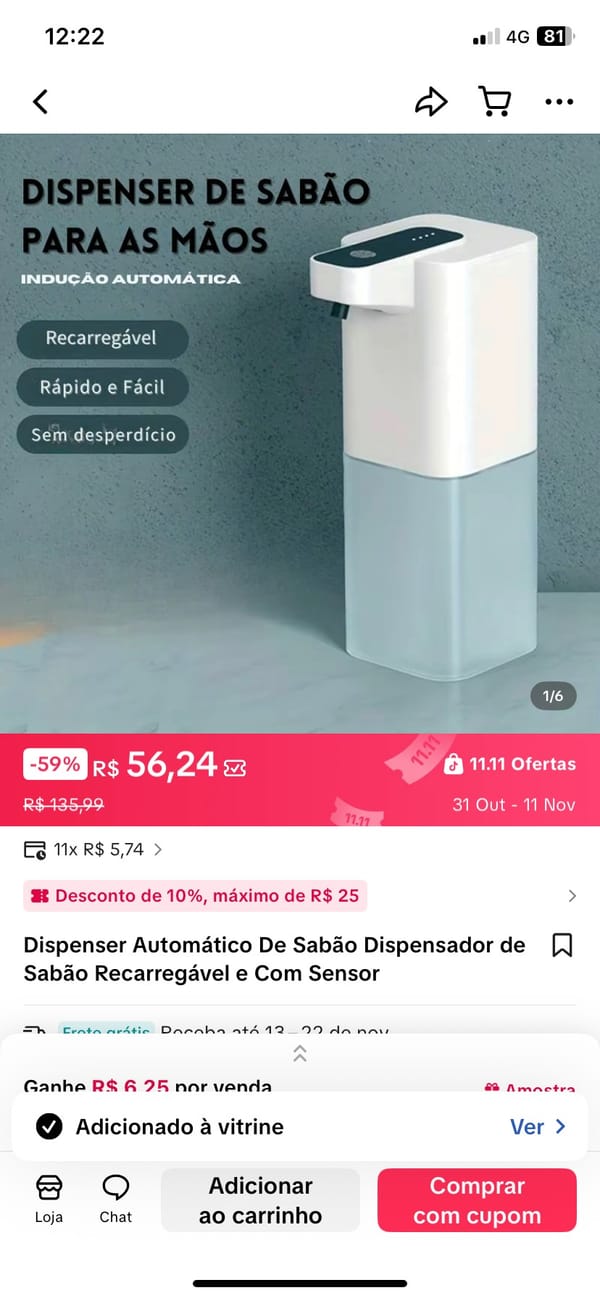This screenshot has height=1299, width=600.
Task: Bookmark this dispenser product
Action: (x=562, y=945)
